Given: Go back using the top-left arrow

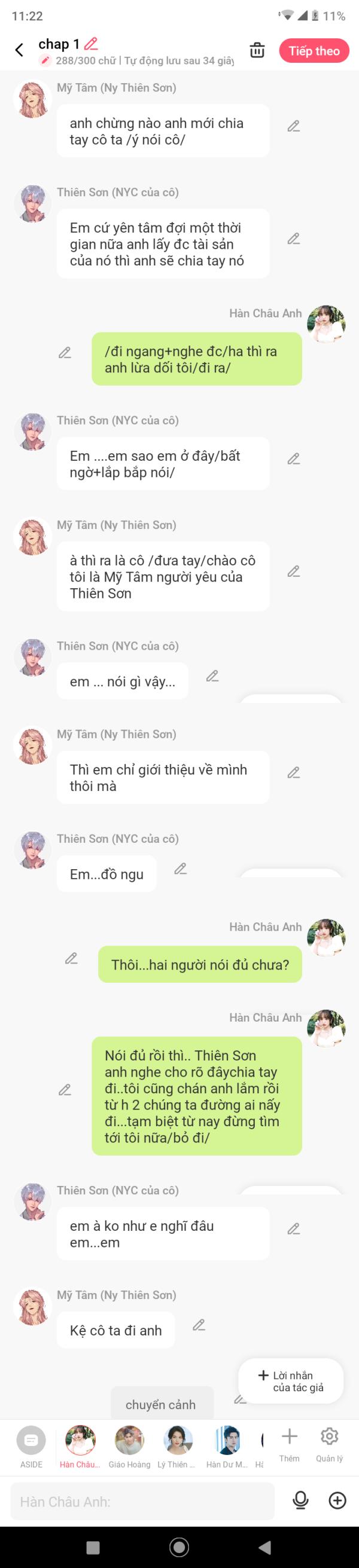Looking at the screenshot, I should coord(20,50).
